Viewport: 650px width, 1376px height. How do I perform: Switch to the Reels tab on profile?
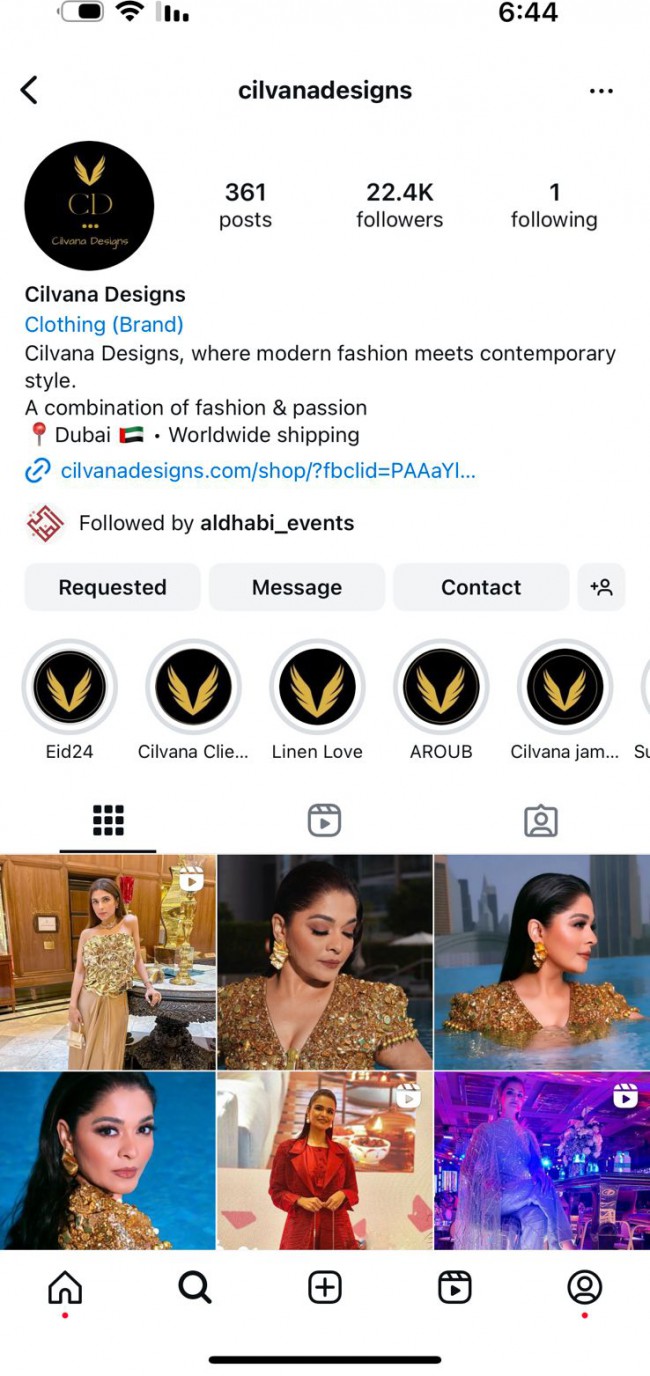point(324,820)
